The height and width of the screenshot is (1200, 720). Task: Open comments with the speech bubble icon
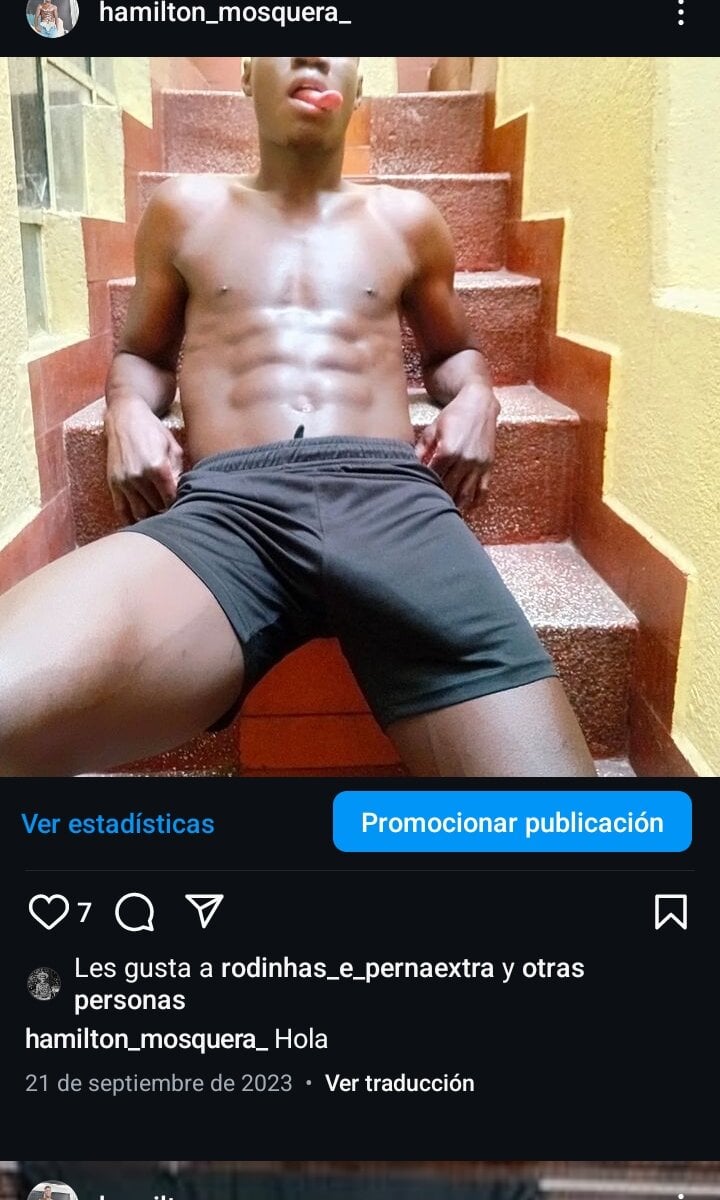134,912
